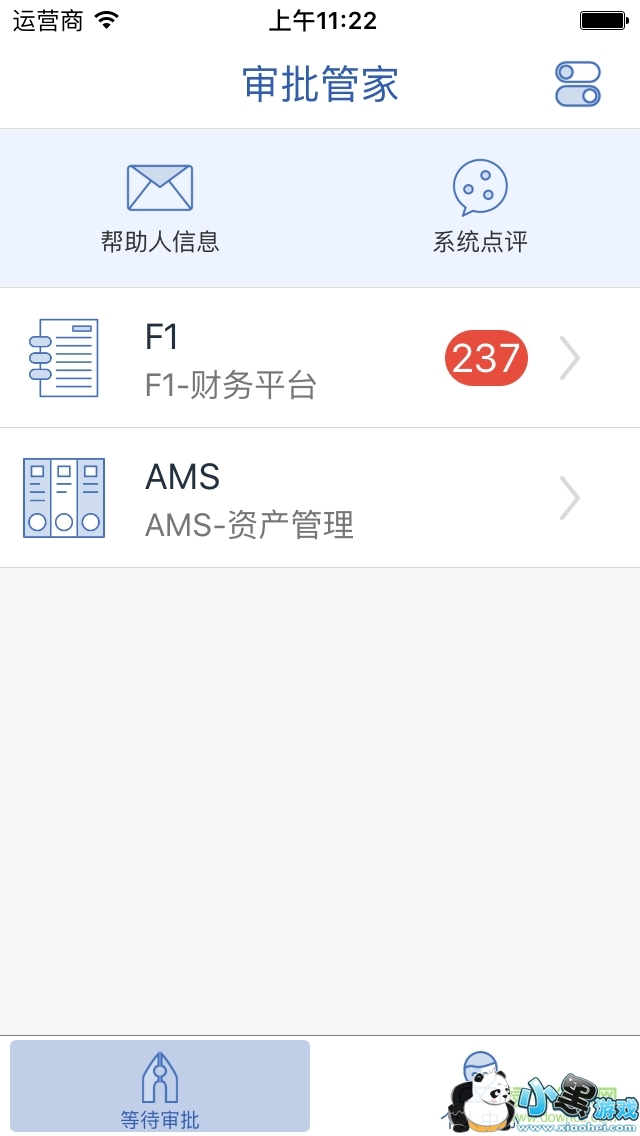Switch to the 等待审批 tab

point(160,1086)
